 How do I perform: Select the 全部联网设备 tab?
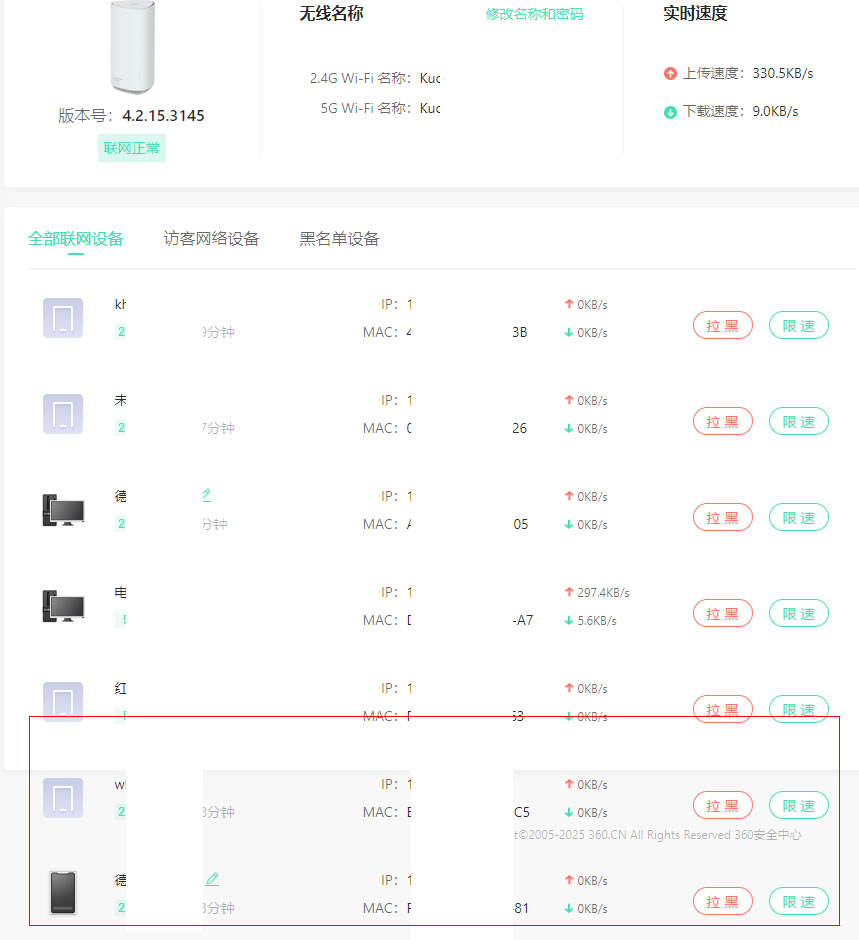pyautogui.click(x=76, y=238)
